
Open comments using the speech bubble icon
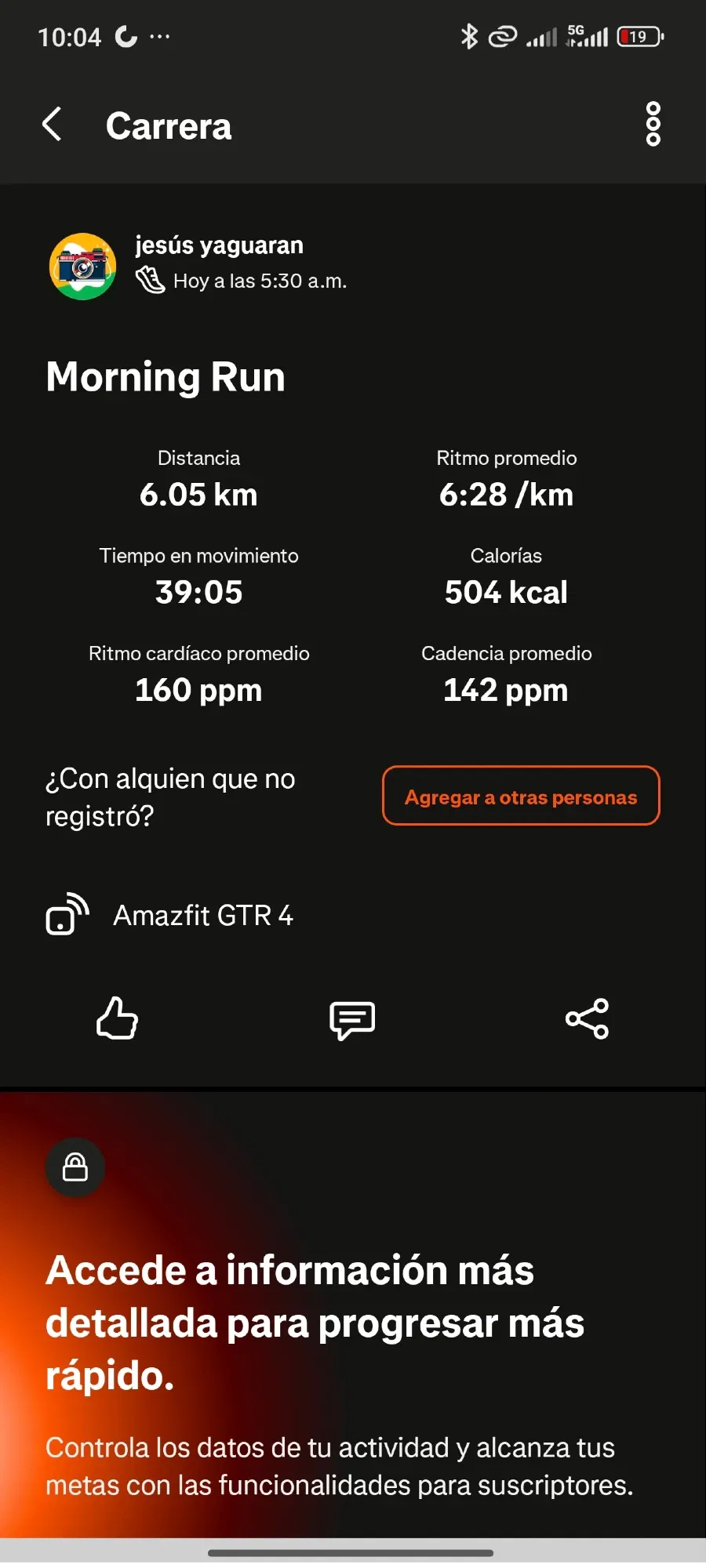[352, 1019]
